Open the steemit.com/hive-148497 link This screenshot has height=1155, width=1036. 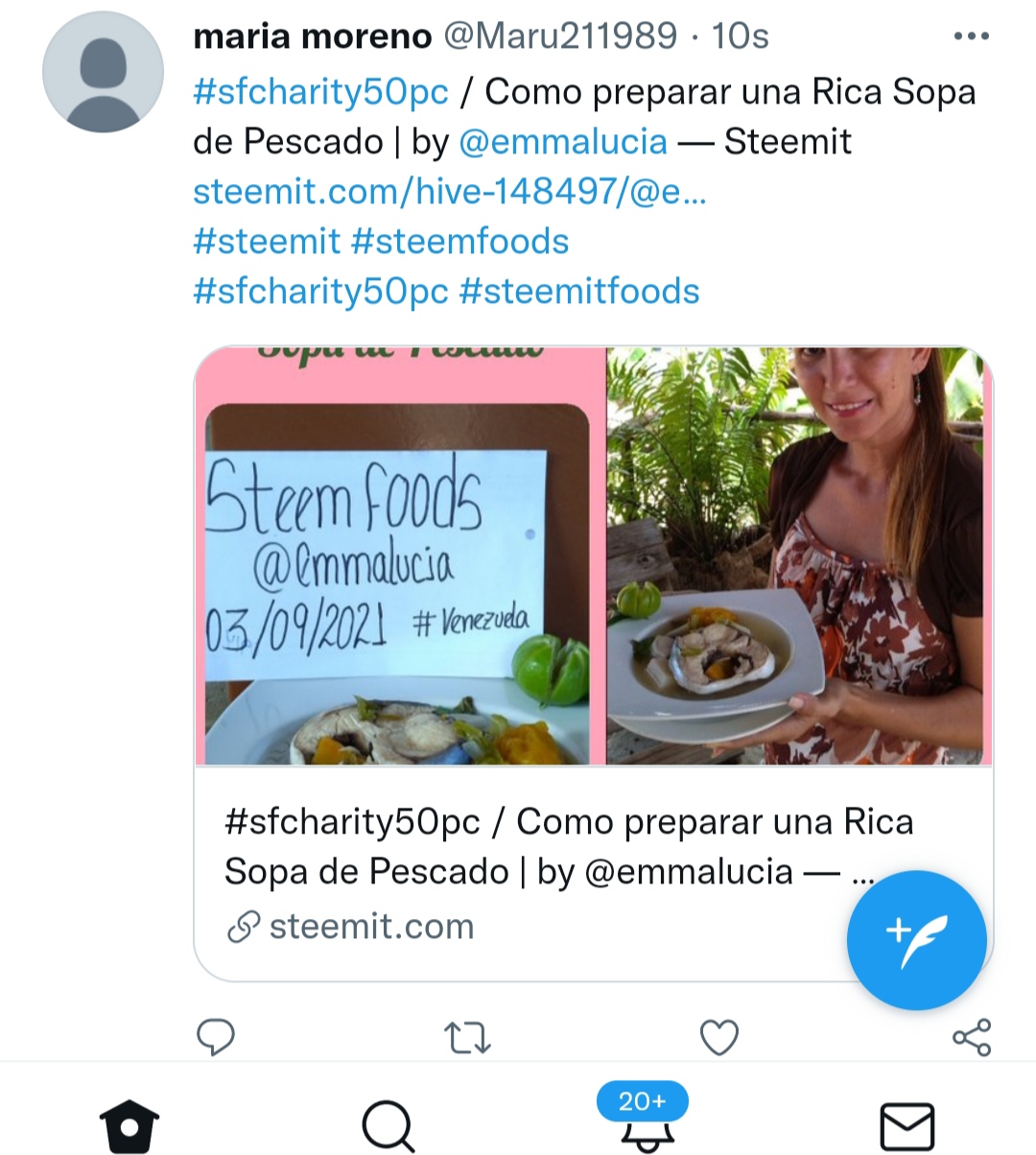pos(450,191)
